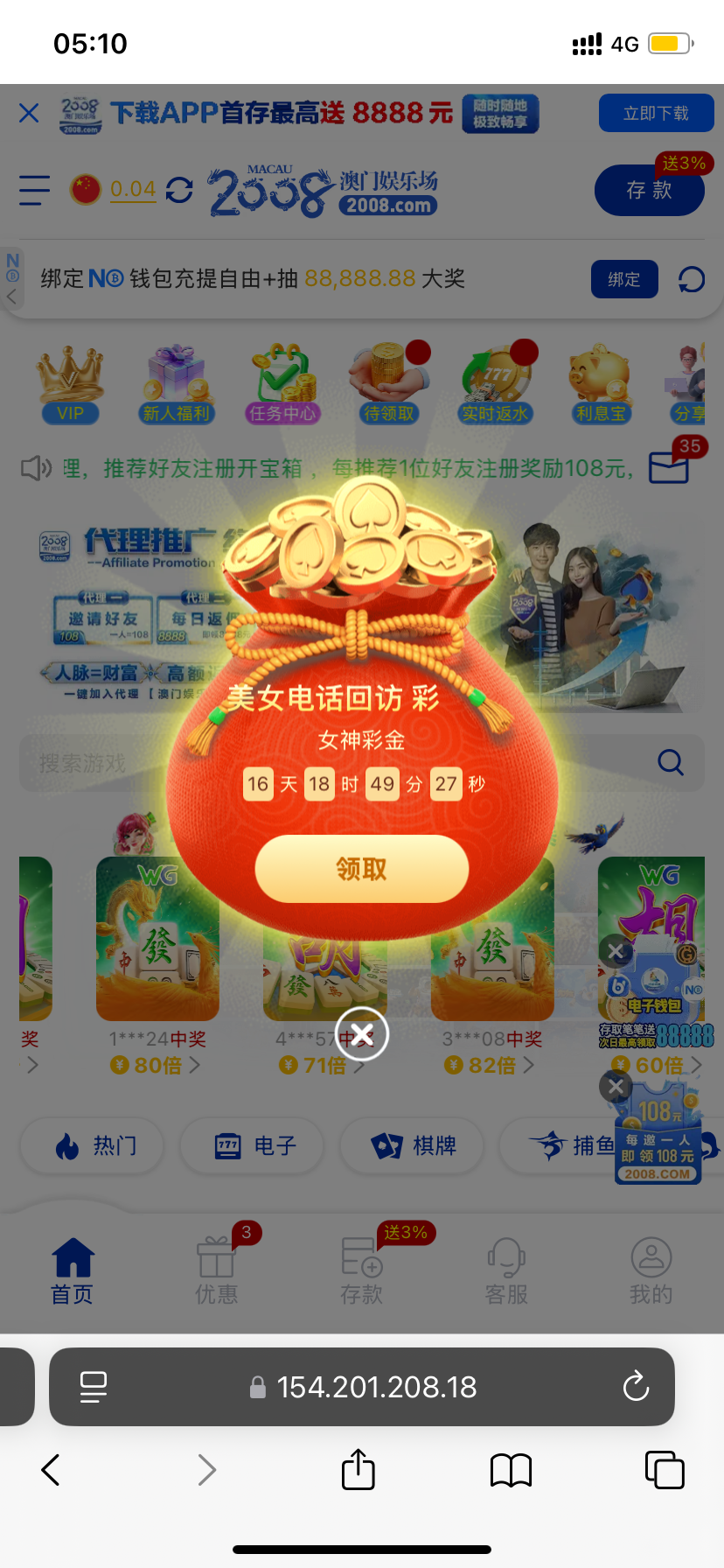Viewport: 724px width, 1568px height.
Task: Toggle the banner refresh control beside 绑定
Action: click(x=690, y=279)
